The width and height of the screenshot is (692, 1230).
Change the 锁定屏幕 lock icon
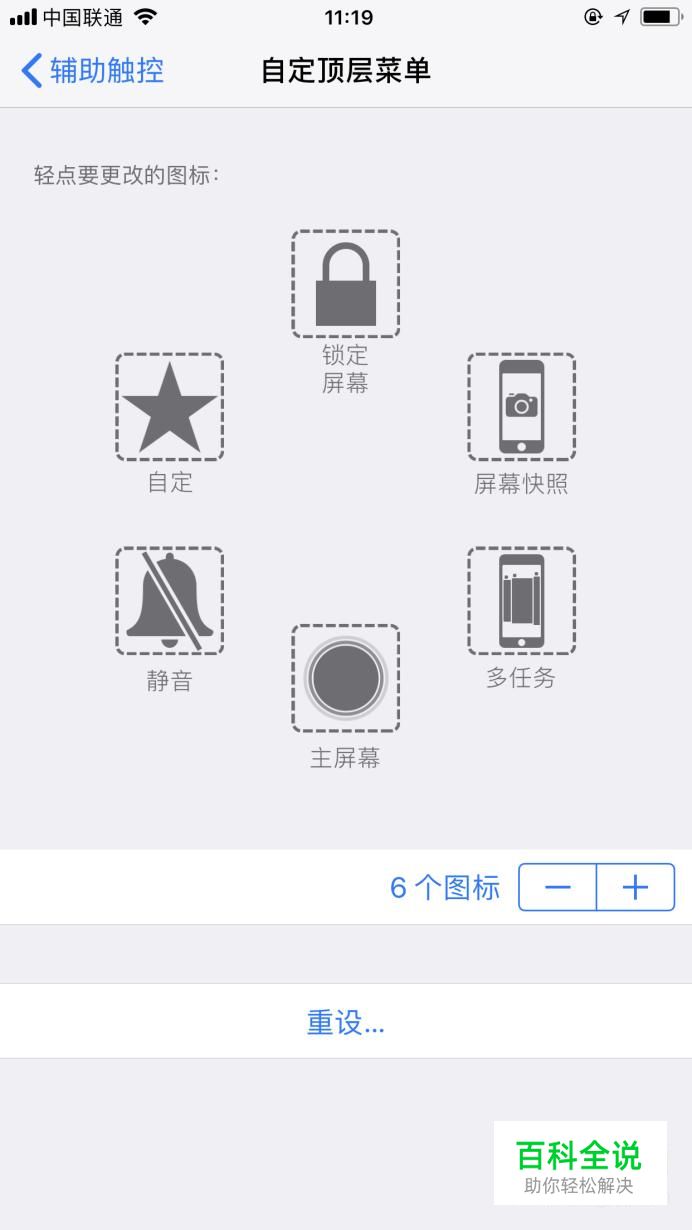346,284
